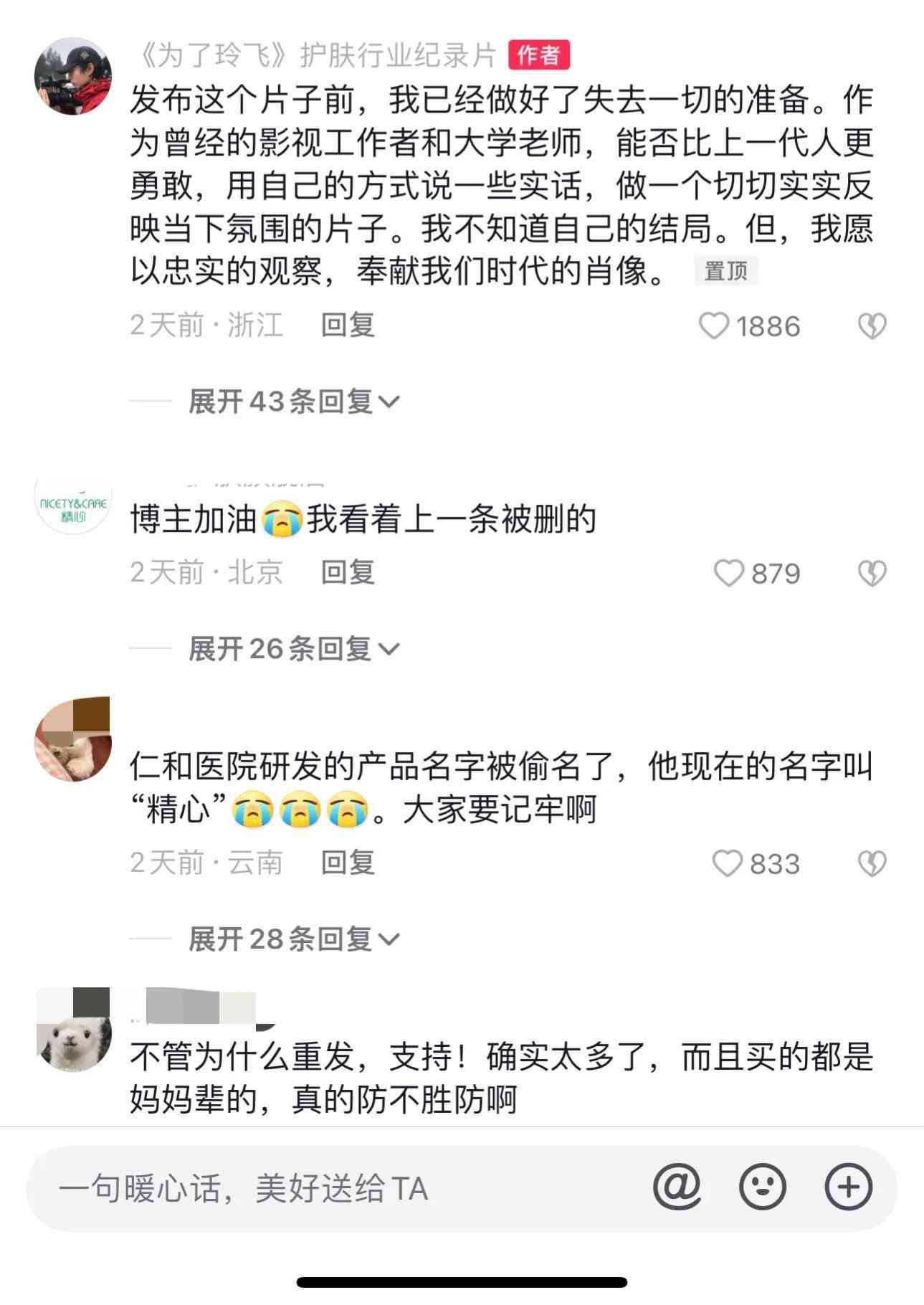Like the 仁和医院 comment with 833 likes
The width and height of the screenshot is (924, 1305).
(x=728, y=864)
